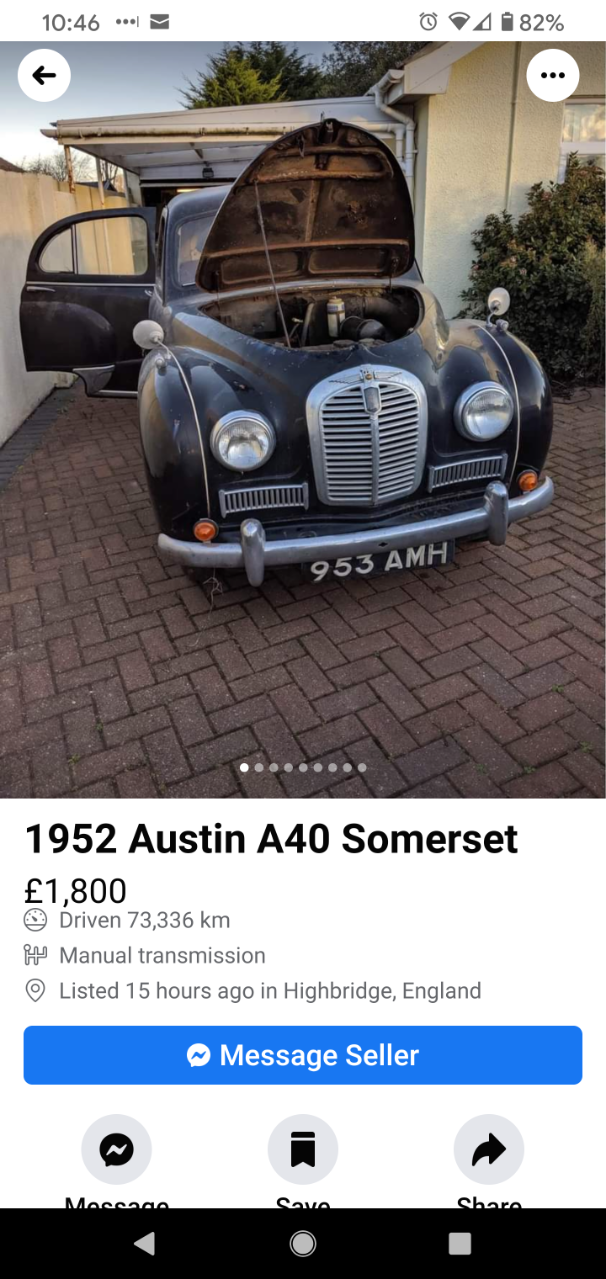Open Messenger via the round Message icon

116,1150
